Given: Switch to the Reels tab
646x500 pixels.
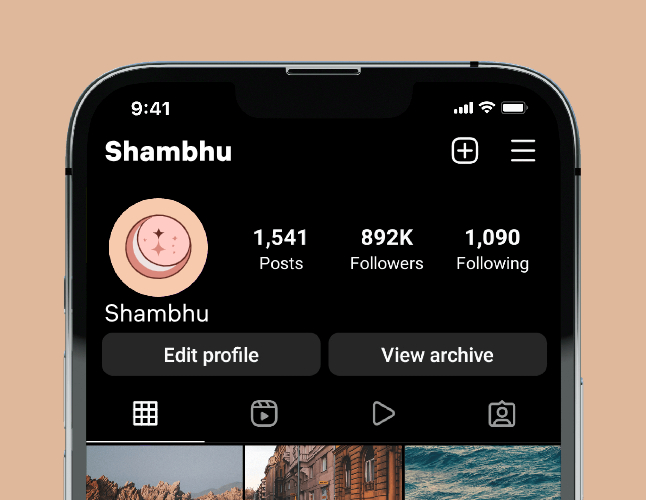Looking at the screenshot, I should click(x=264, y=413).
